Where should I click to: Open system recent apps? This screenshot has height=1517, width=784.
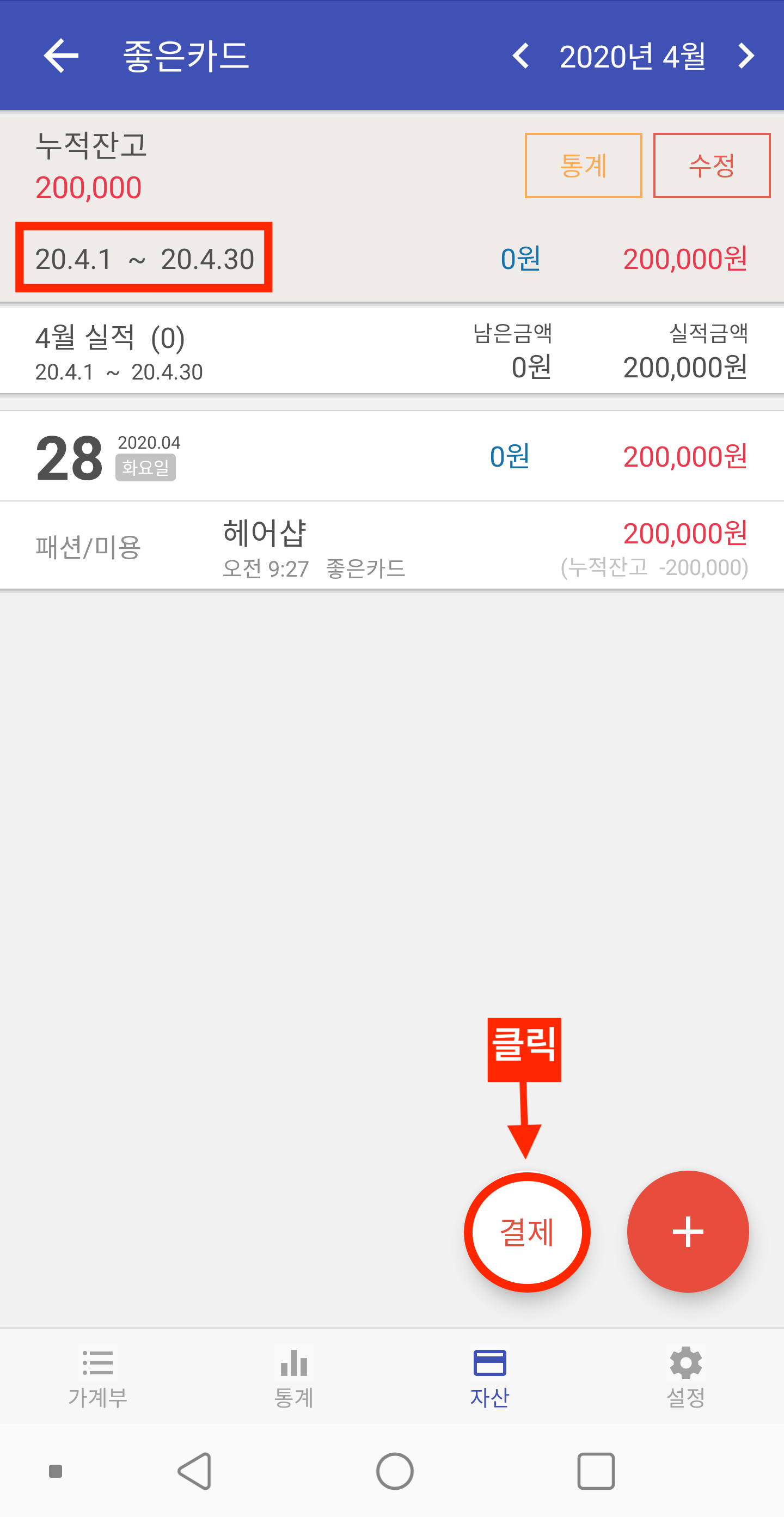pyautogui.click(x=596, y=1471)
